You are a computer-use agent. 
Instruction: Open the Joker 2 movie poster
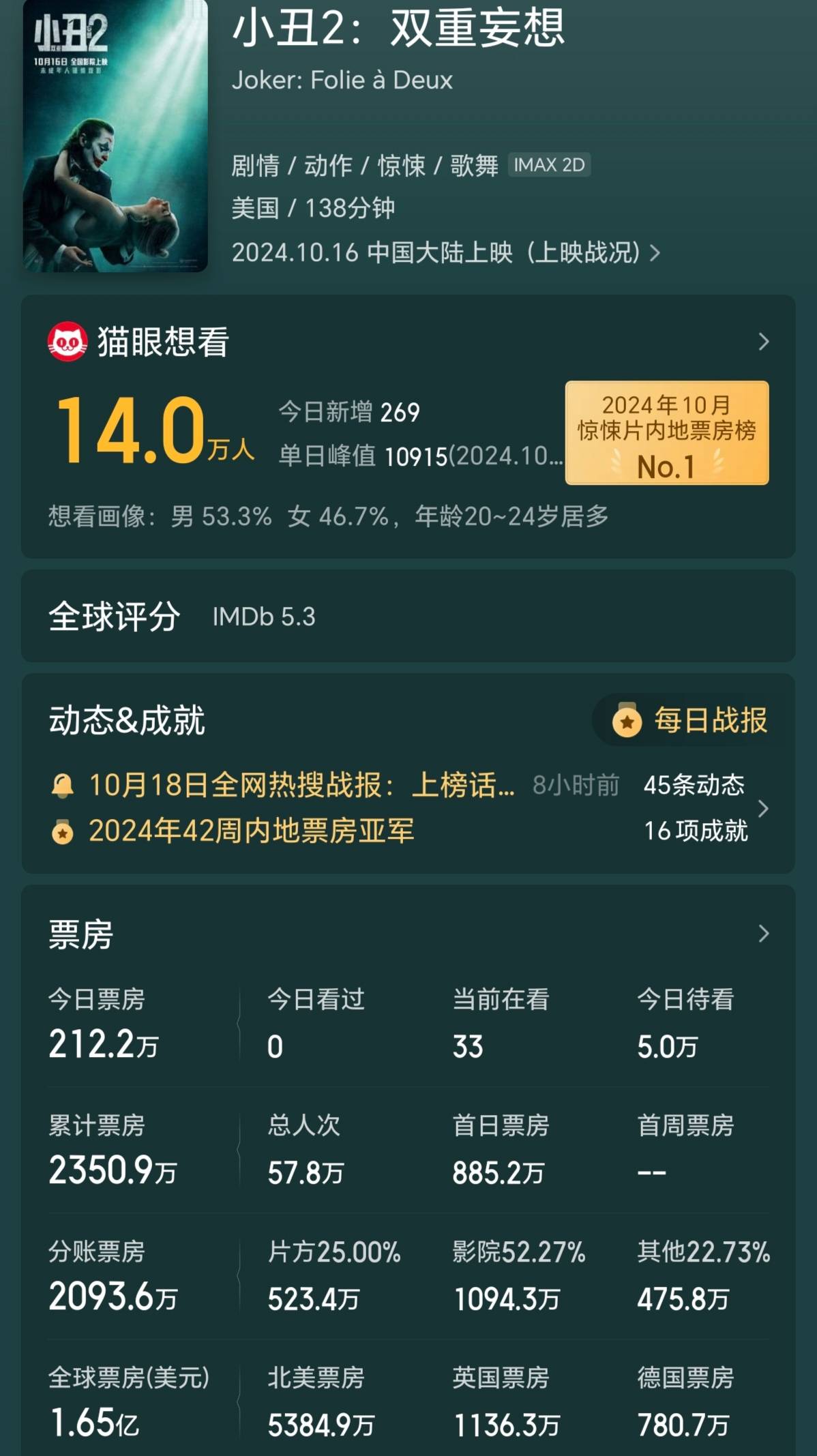click(115, 136)
